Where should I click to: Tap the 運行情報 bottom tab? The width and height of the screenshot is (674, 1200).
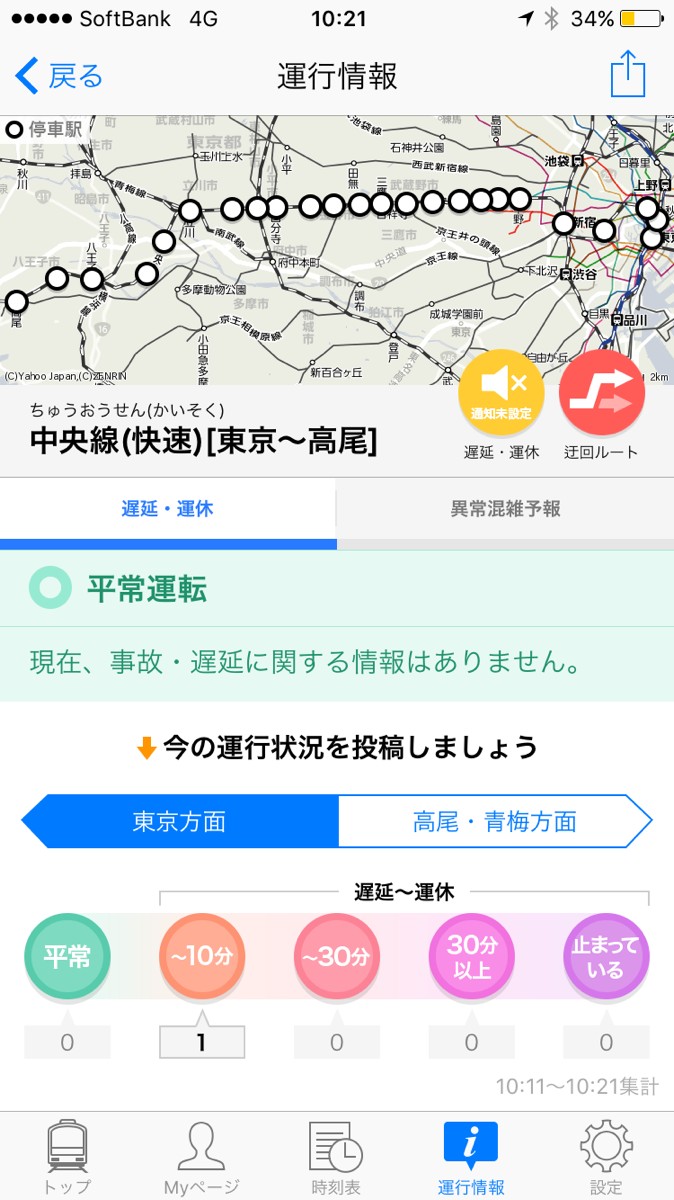point(471,1157)
